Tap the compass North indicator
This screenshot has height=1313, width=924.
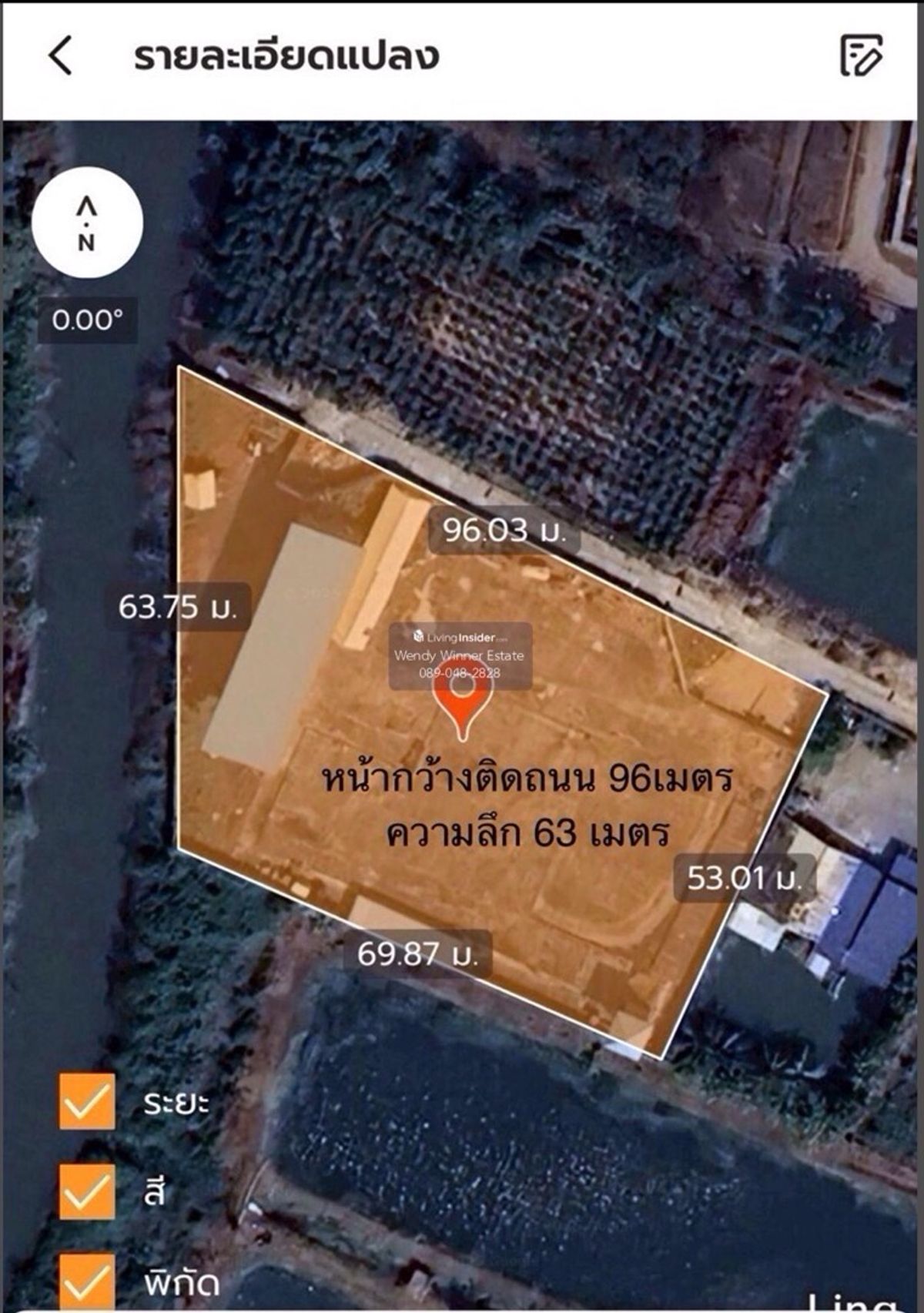(x=87, y=223)
